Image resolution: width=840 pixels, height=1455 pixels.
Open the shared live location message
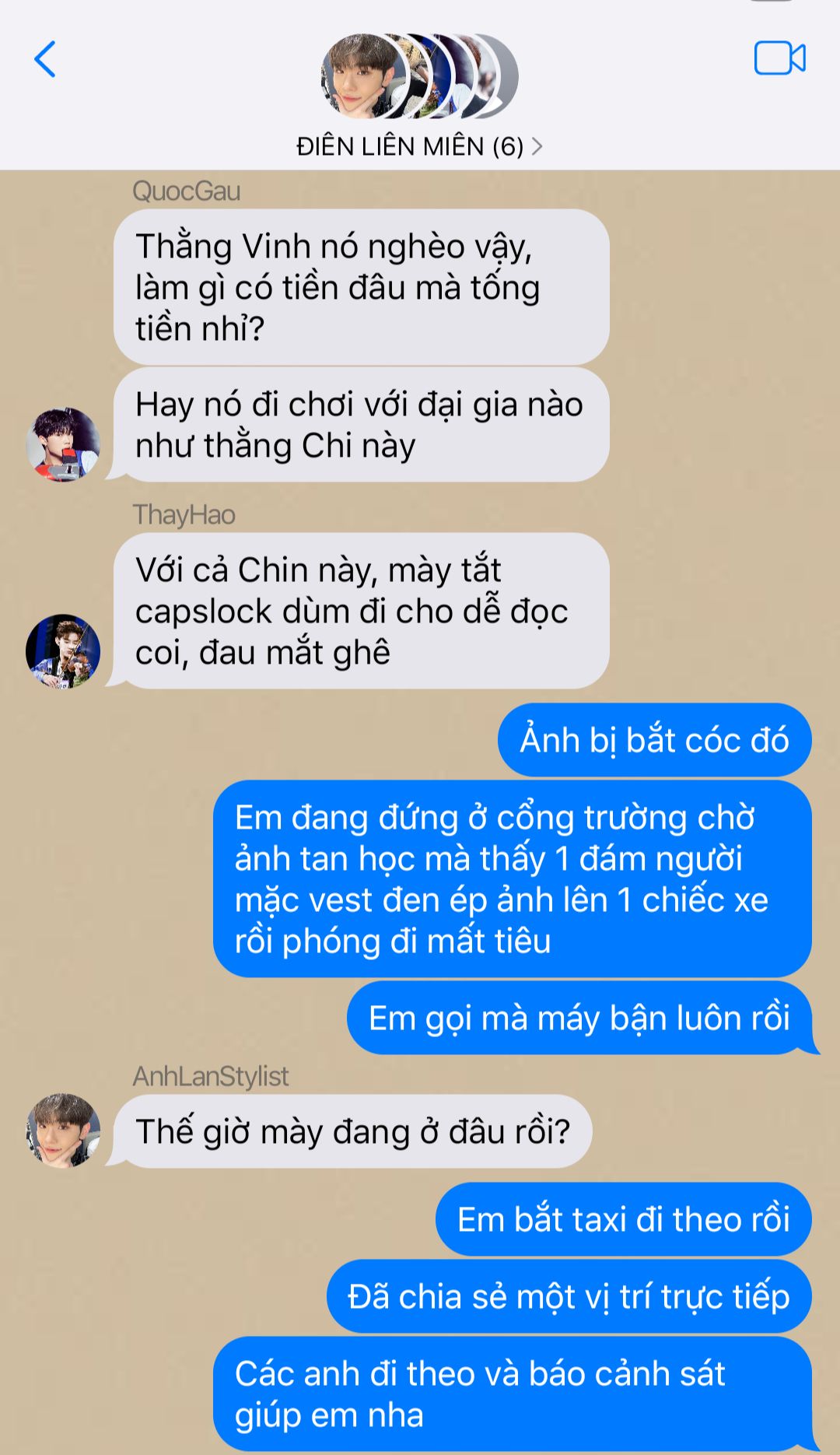[569, 1296]
